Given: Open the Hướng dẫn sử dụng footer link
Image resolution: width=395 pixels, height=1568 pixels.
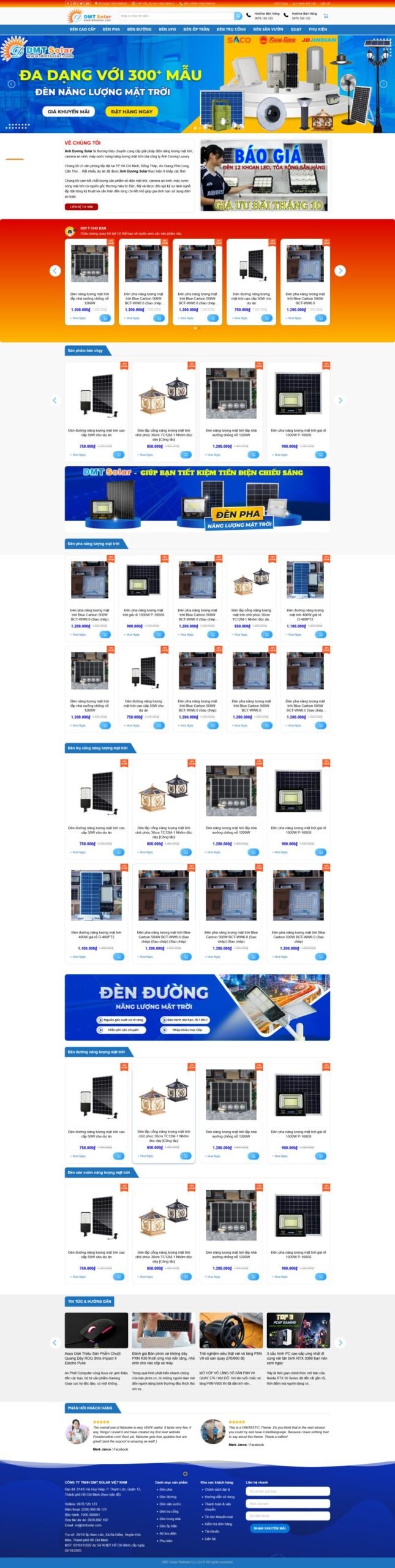Looking at the screenshot, I should tap(219, 1496).
